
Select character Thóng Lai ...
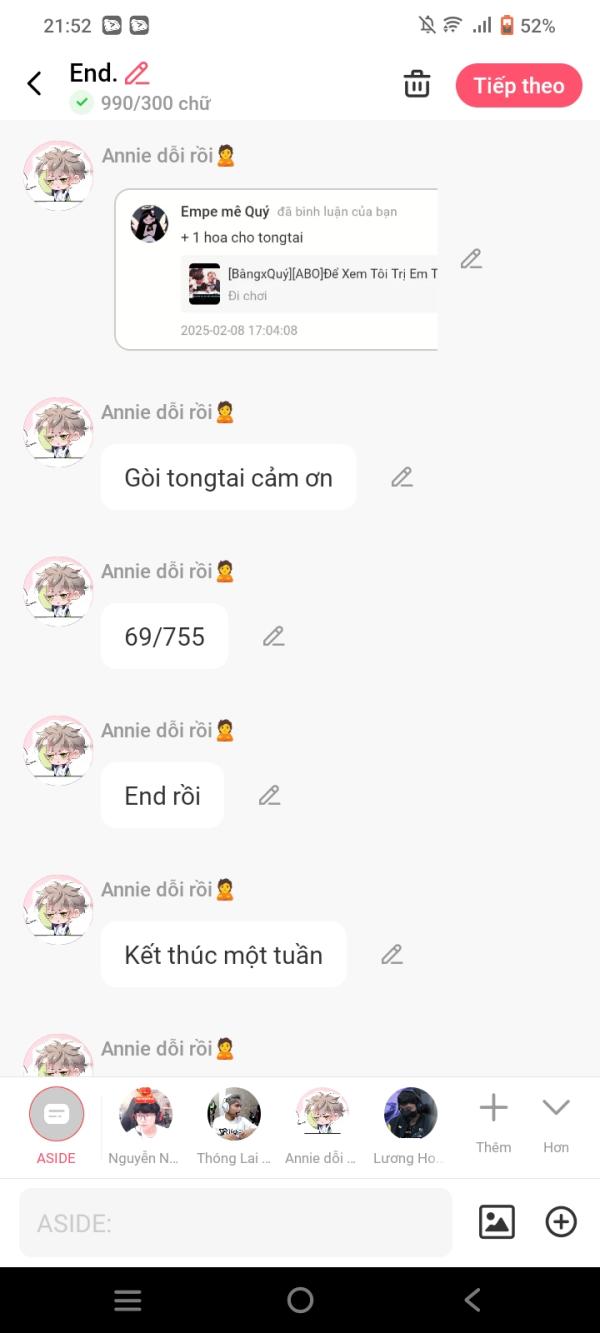tap(234, 1126)
